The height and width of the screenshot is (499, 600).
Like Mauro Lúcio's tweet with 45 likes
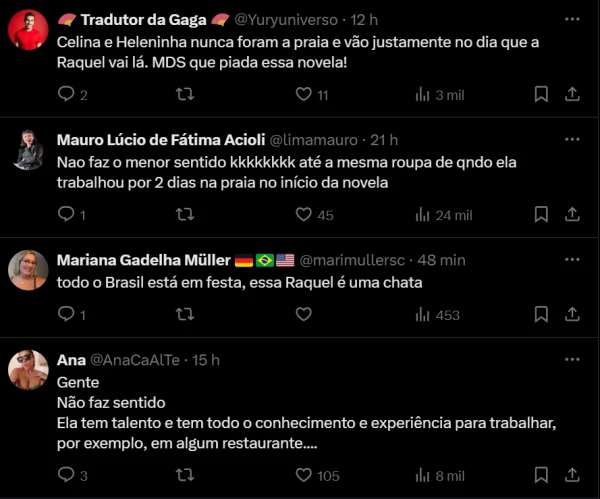coord(305,214)
